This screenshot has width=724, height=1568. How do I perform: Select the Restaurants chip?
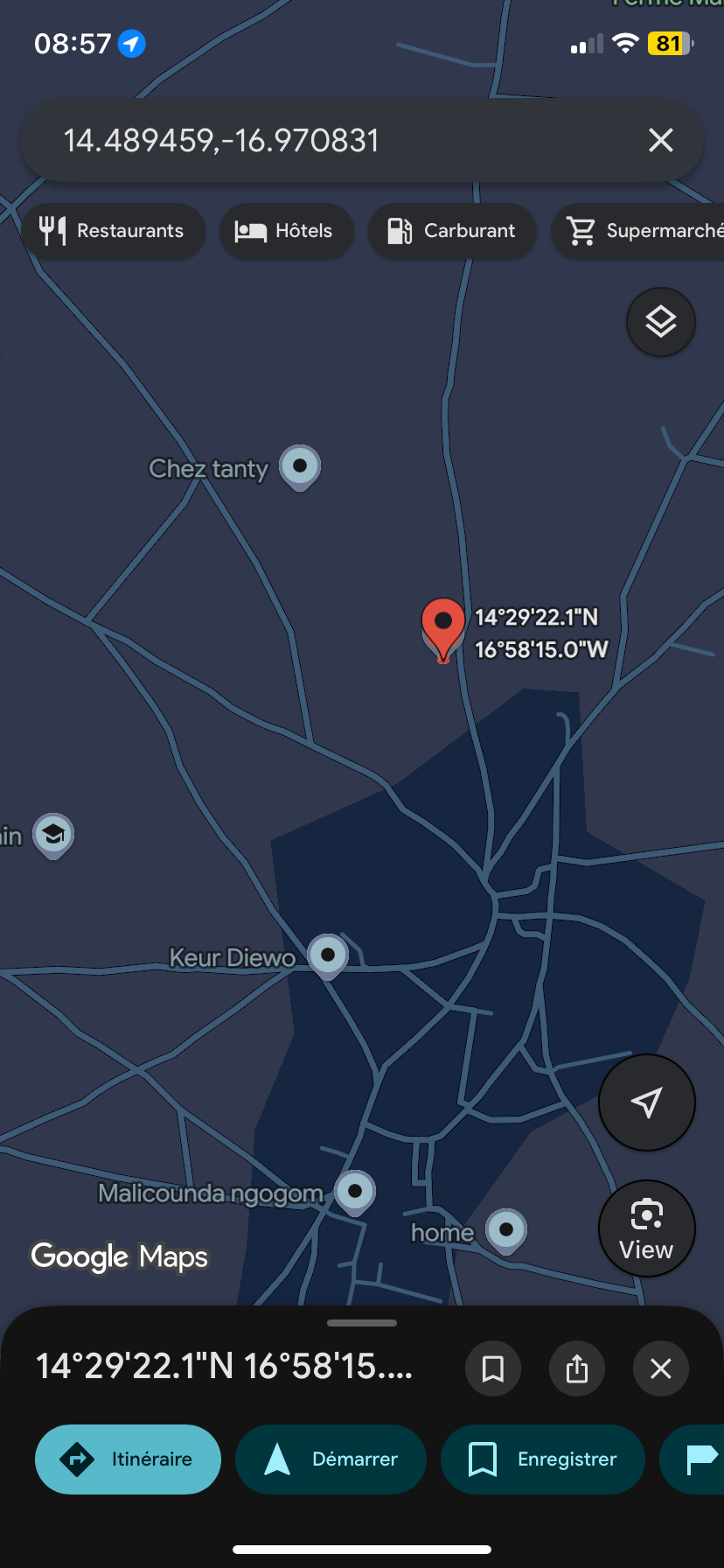(113, 231)
